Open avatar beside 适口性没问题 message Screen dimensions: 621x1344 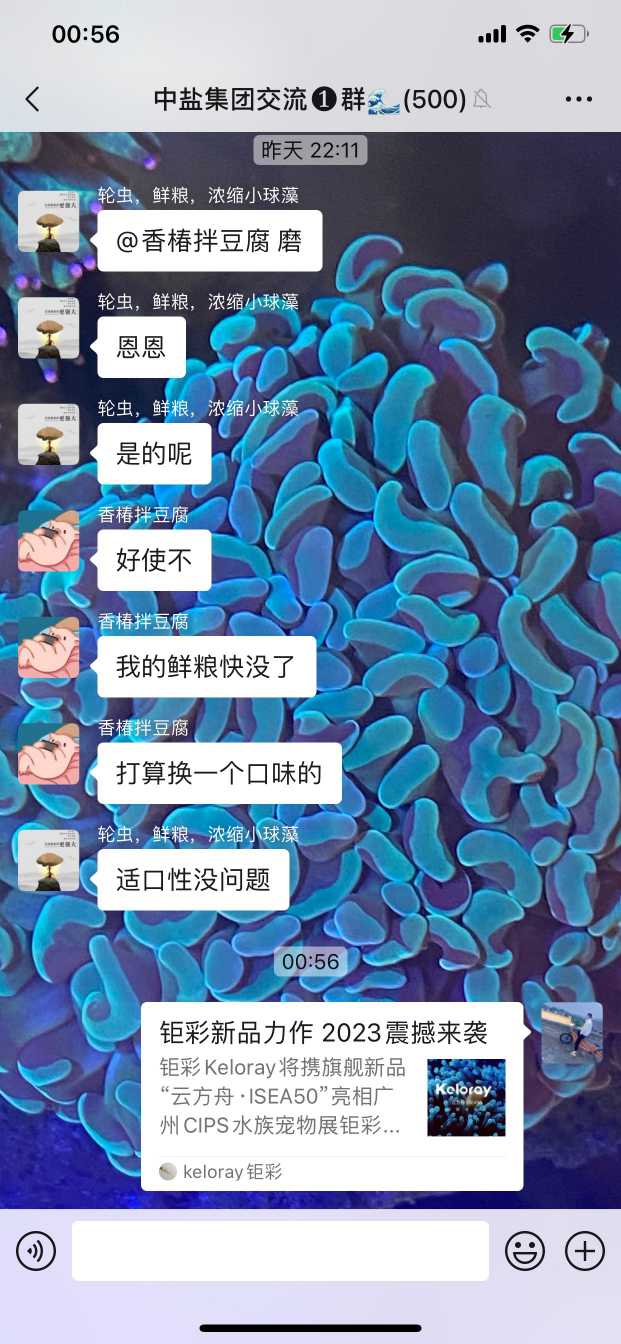click(x=48, y=860)
